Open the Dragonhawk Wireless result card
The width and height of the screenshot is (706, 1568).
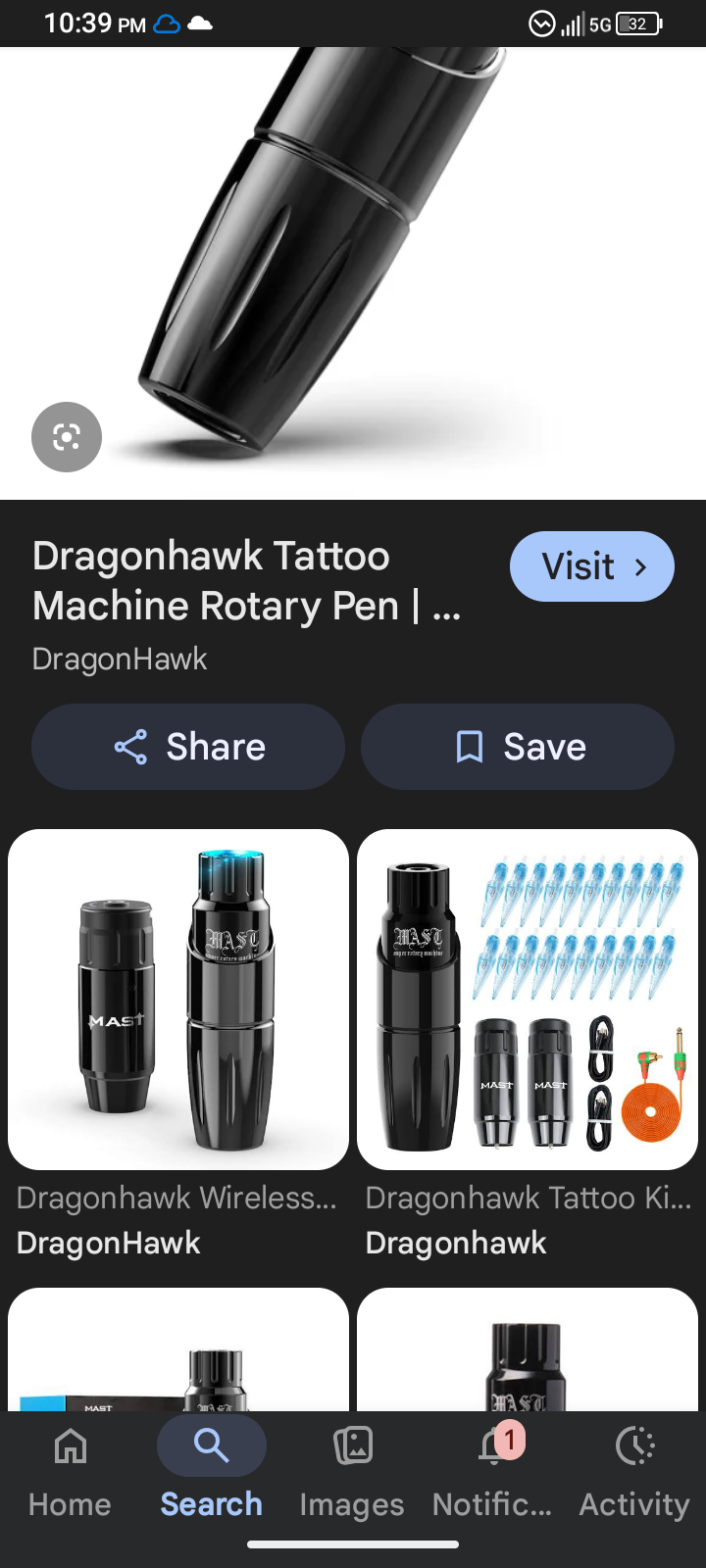pos(178,1000)
